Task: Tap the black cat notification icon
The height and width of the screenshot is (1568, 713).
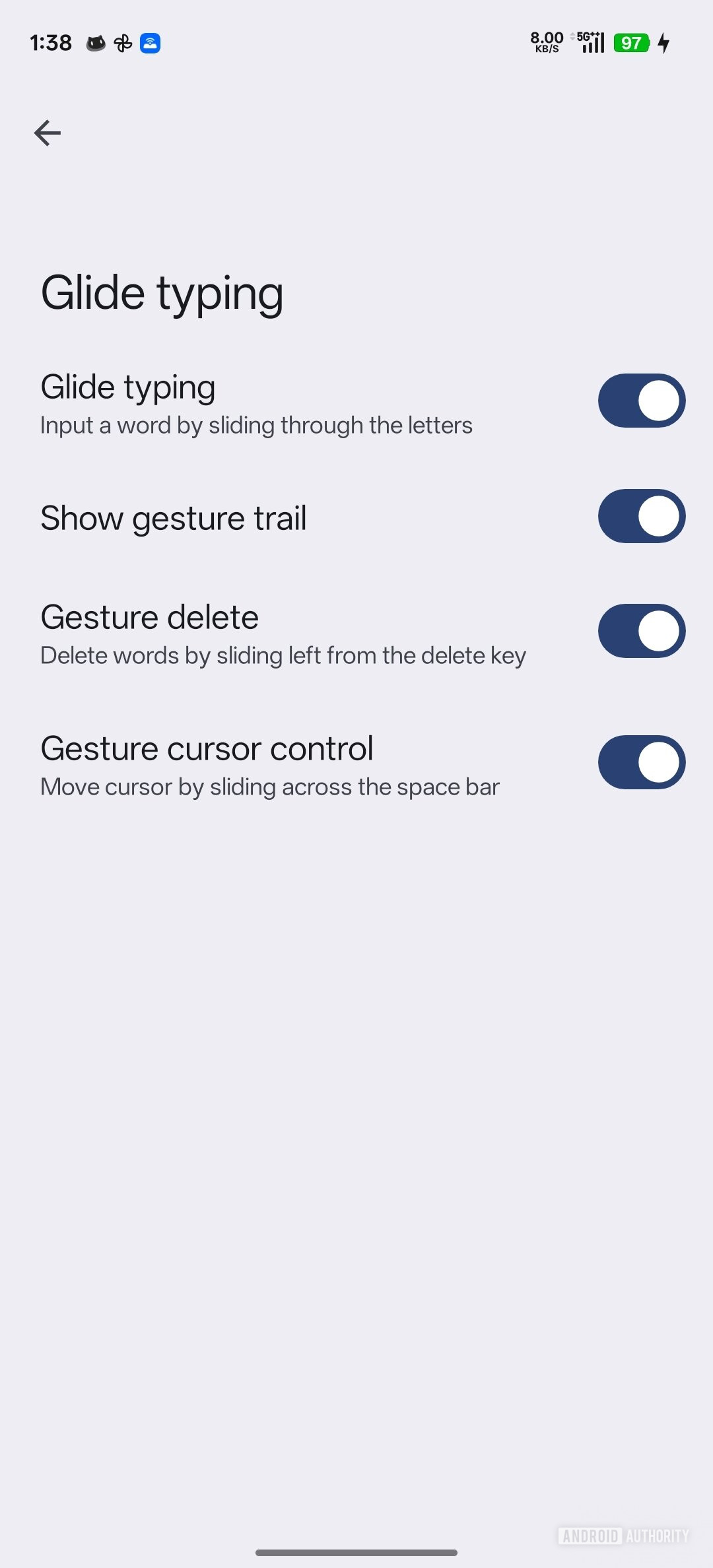Action: point(96,42)
